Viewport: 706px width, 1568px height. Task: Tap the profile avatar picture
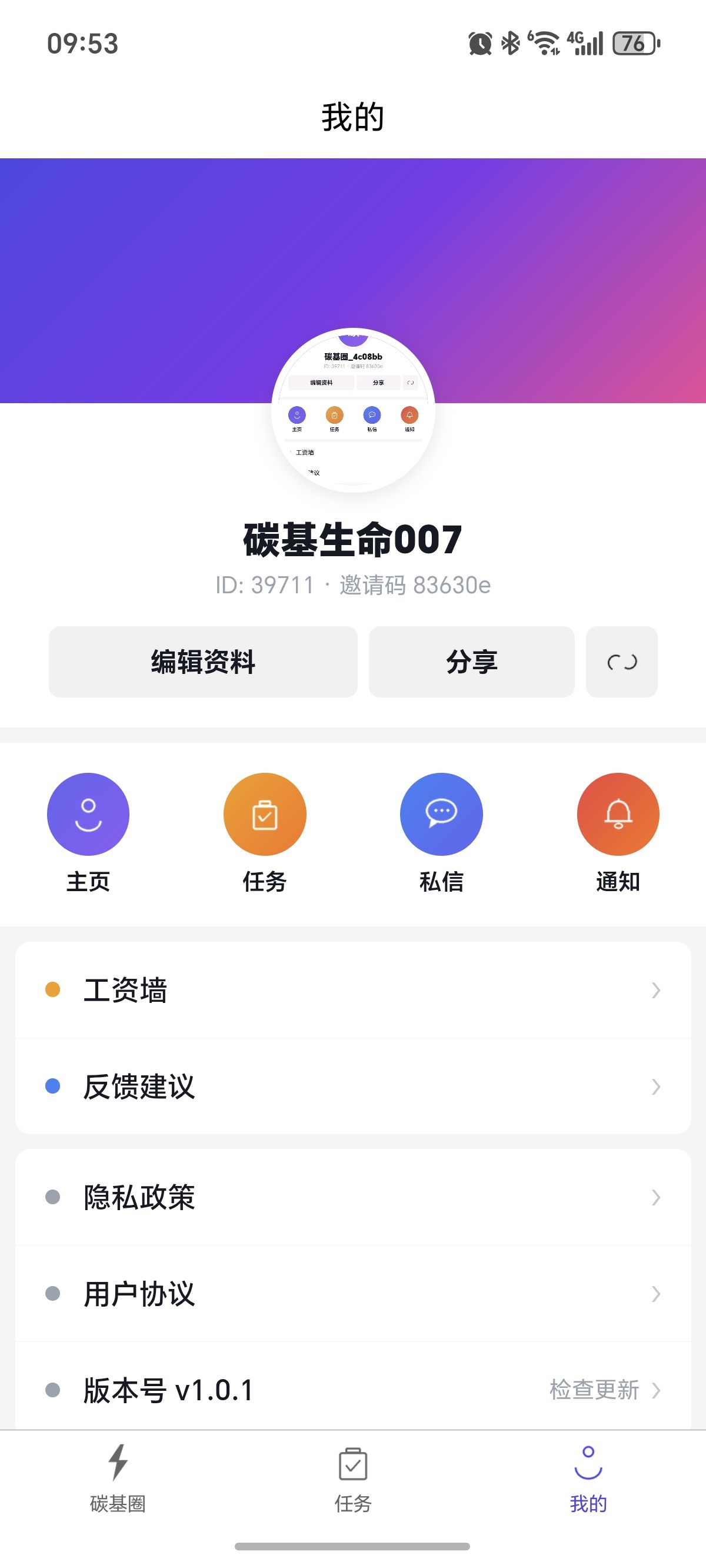click(x=353, y=410)
